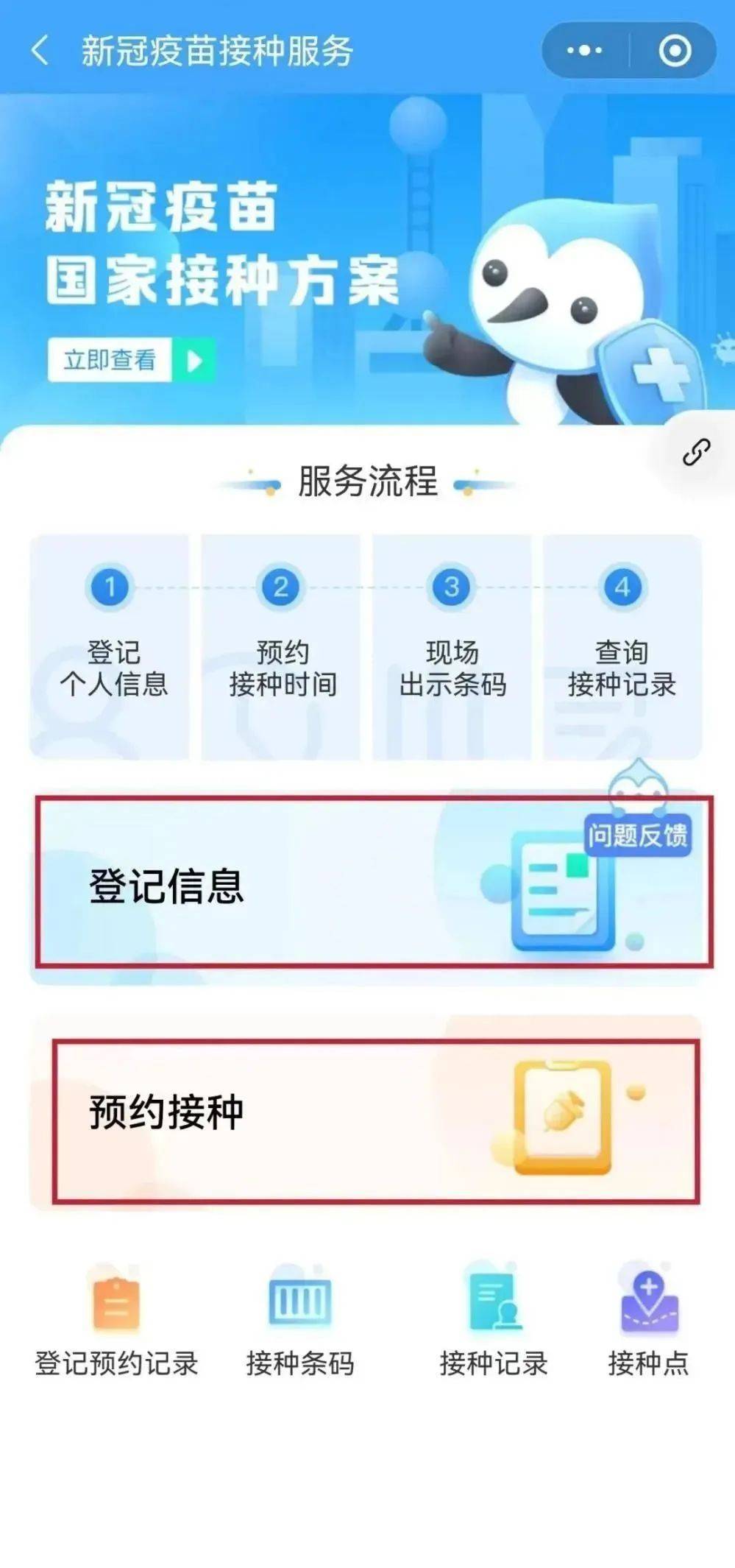735x1568 pixels.
Task: Open the mini program more-options menu
Action: (584, 51)
